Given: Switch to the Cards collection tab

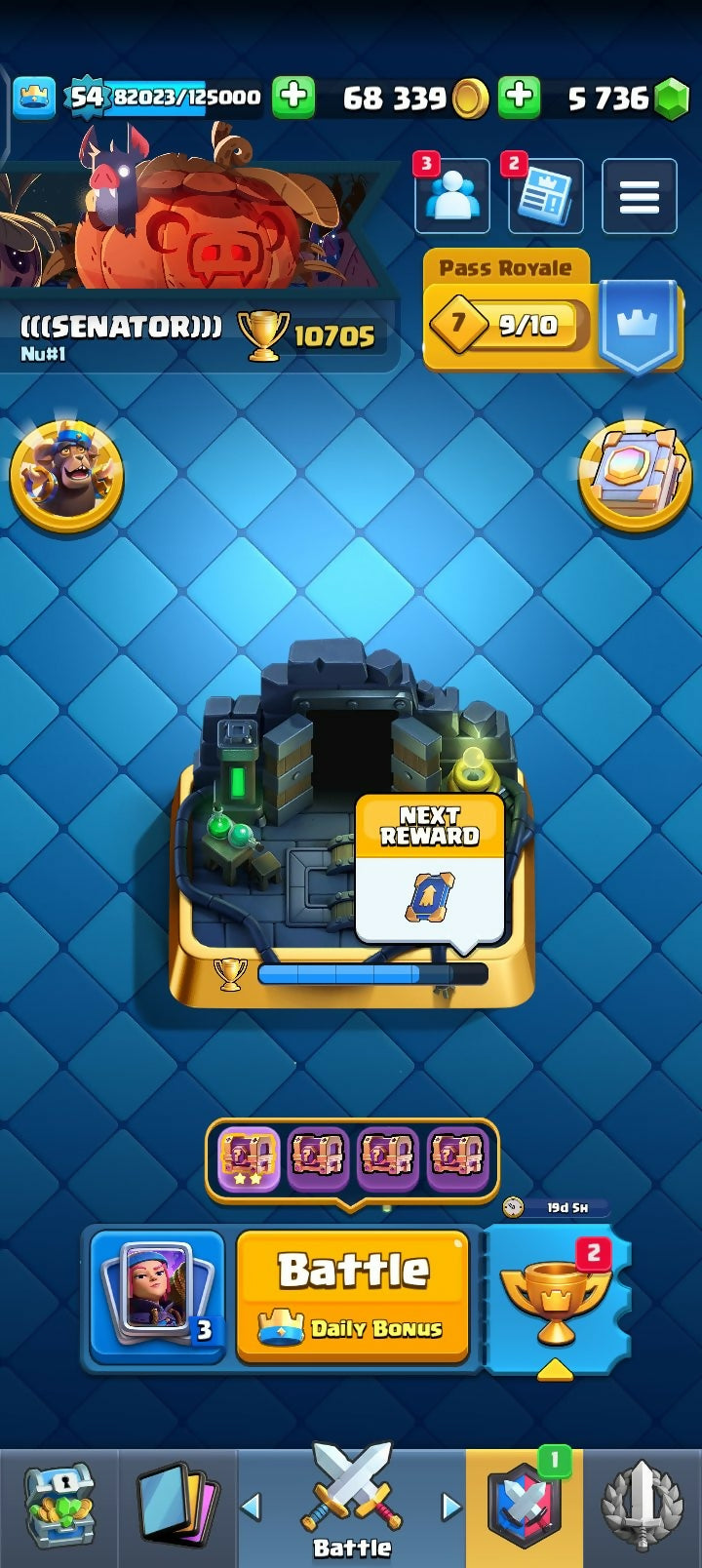Looking at the screenshot, I should point(177,1507).
